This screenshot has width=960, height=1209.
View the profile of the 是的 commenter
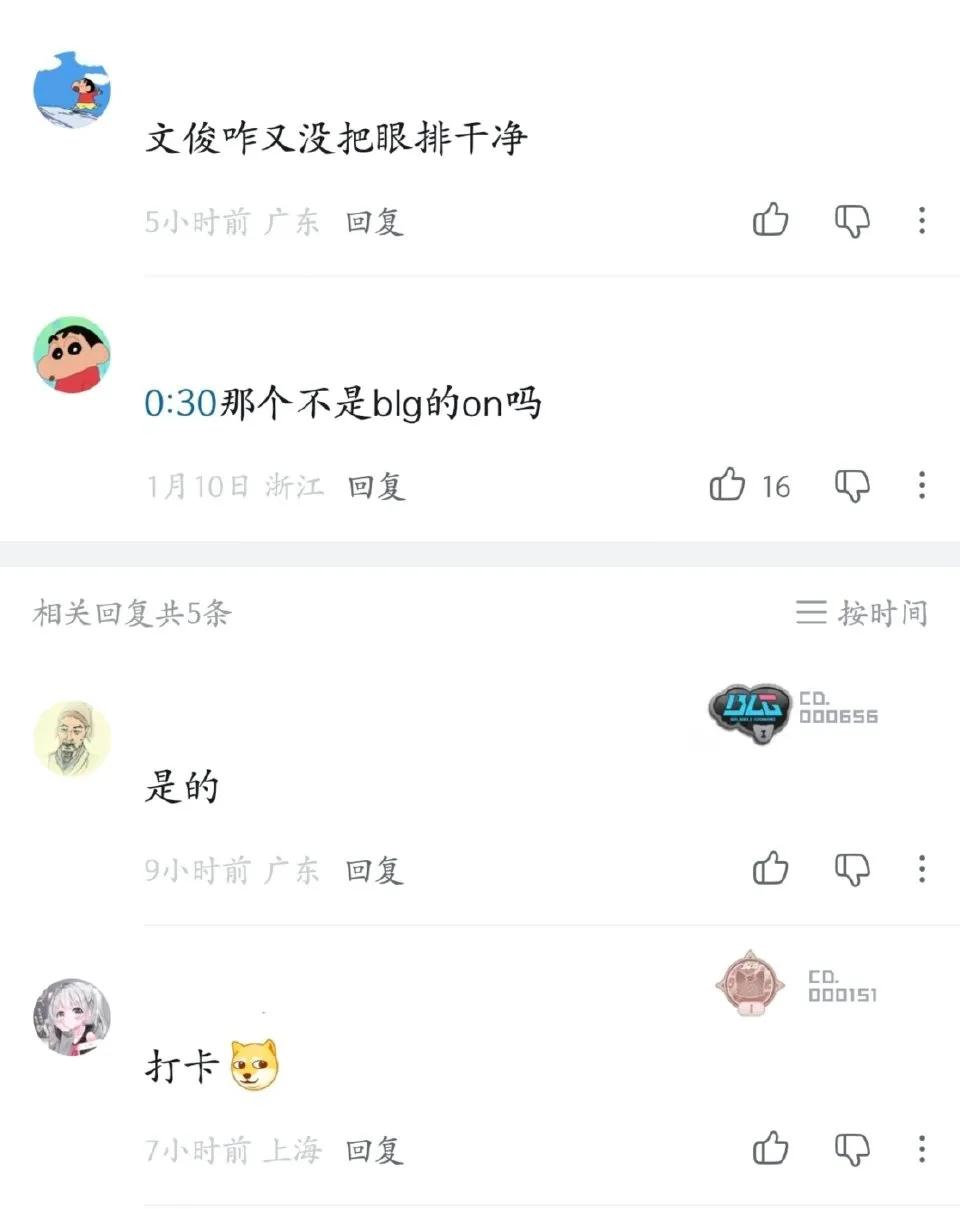click(x=72, y=738)
